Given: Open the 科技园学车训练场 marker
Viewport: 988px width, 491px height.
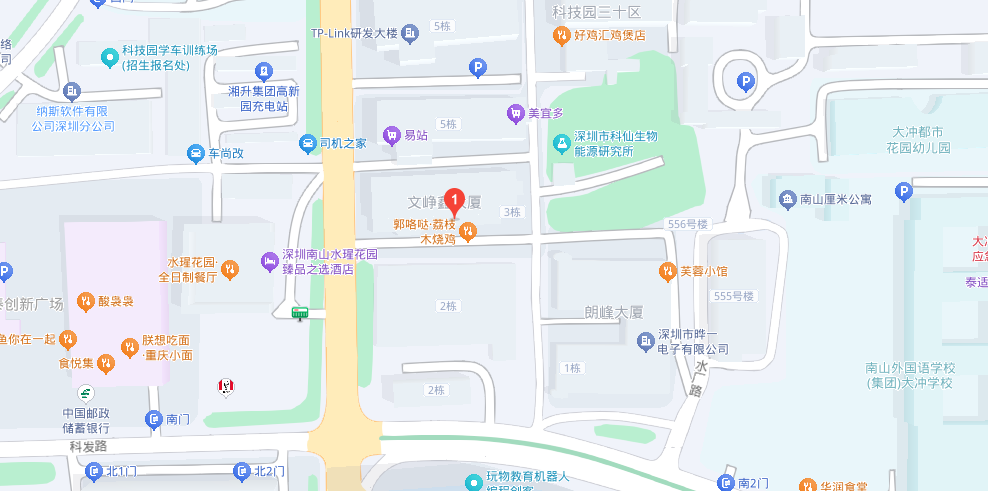Looking at the screenshot, I should (110, 57).
